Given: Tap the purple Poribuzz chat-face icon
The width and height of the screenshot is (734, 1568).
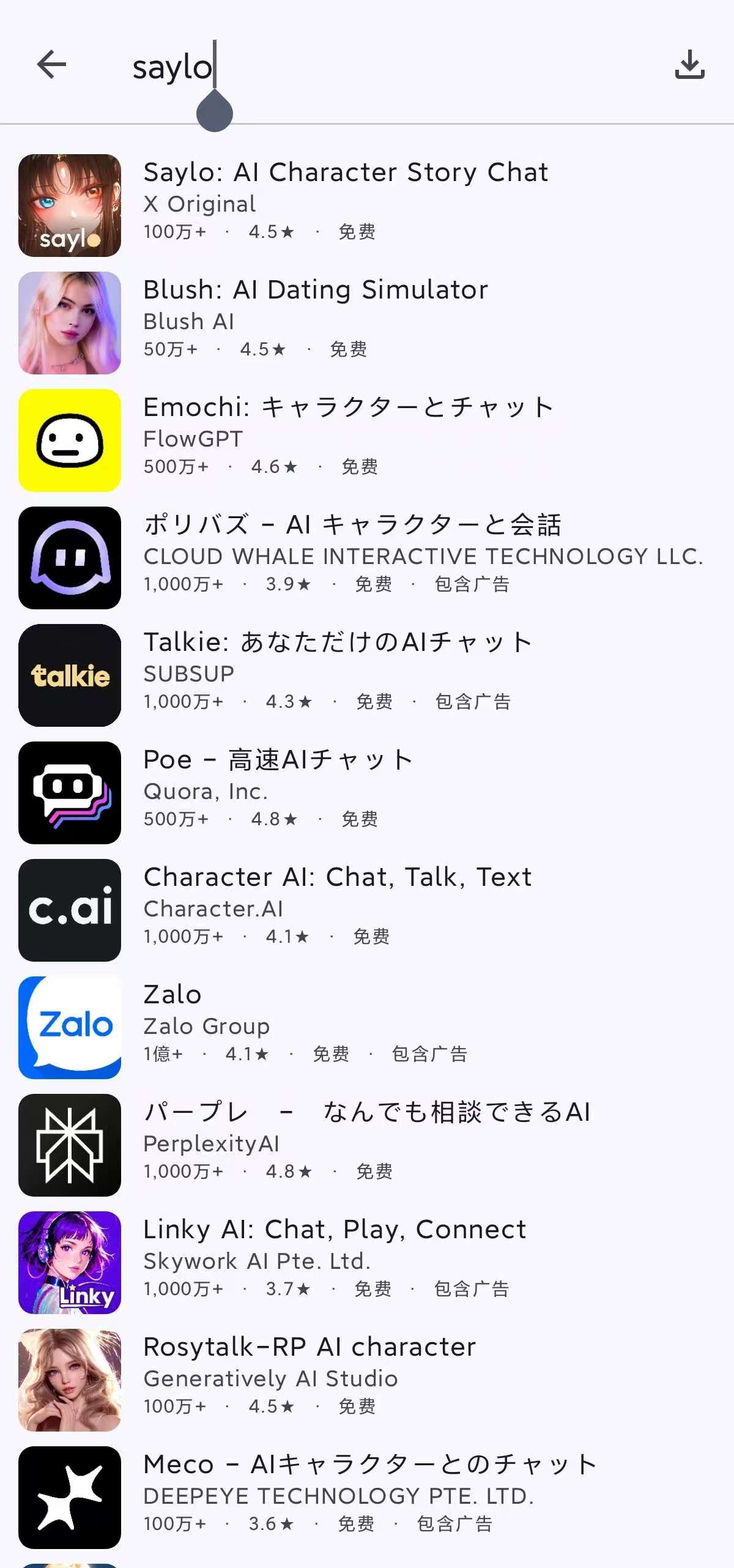Looking at the screenshot, I should tap(70, 557).
